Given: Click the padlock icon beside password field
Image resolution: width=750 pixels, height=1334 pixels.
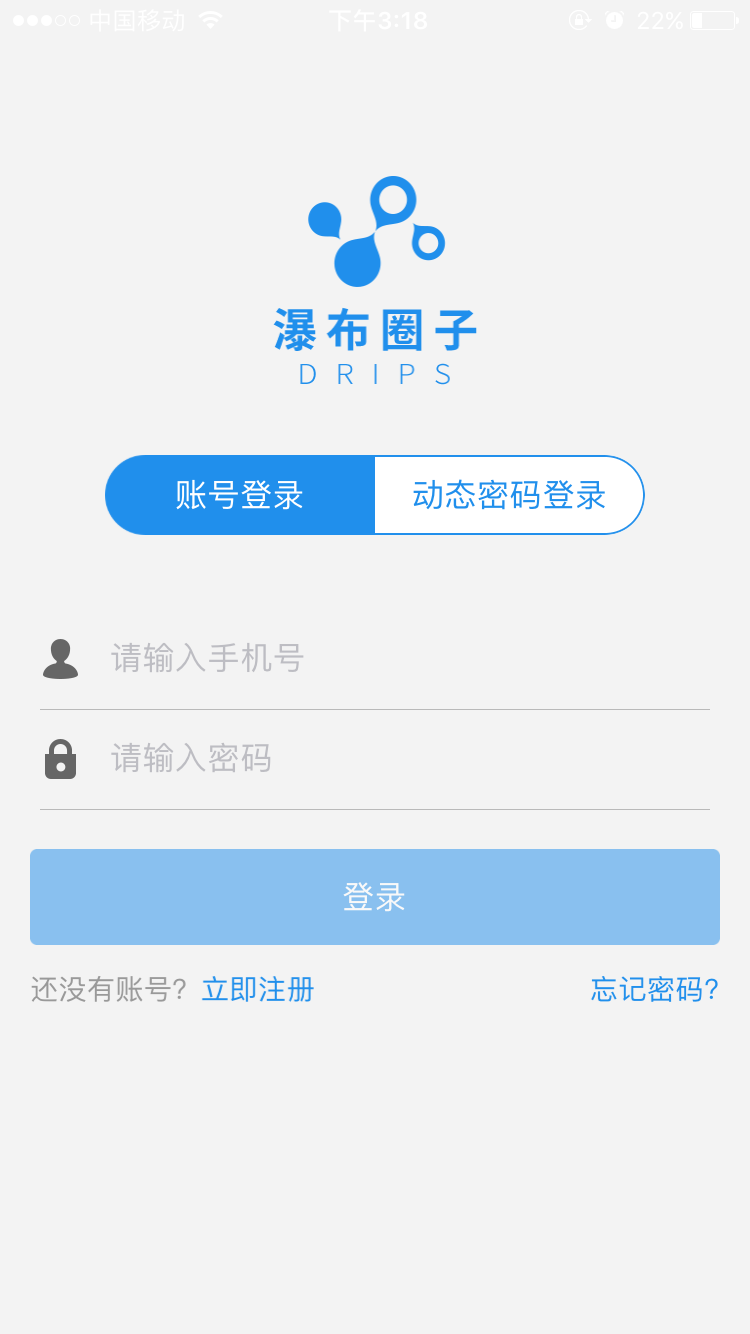Looking at the screenshot, I should (62, 758).
